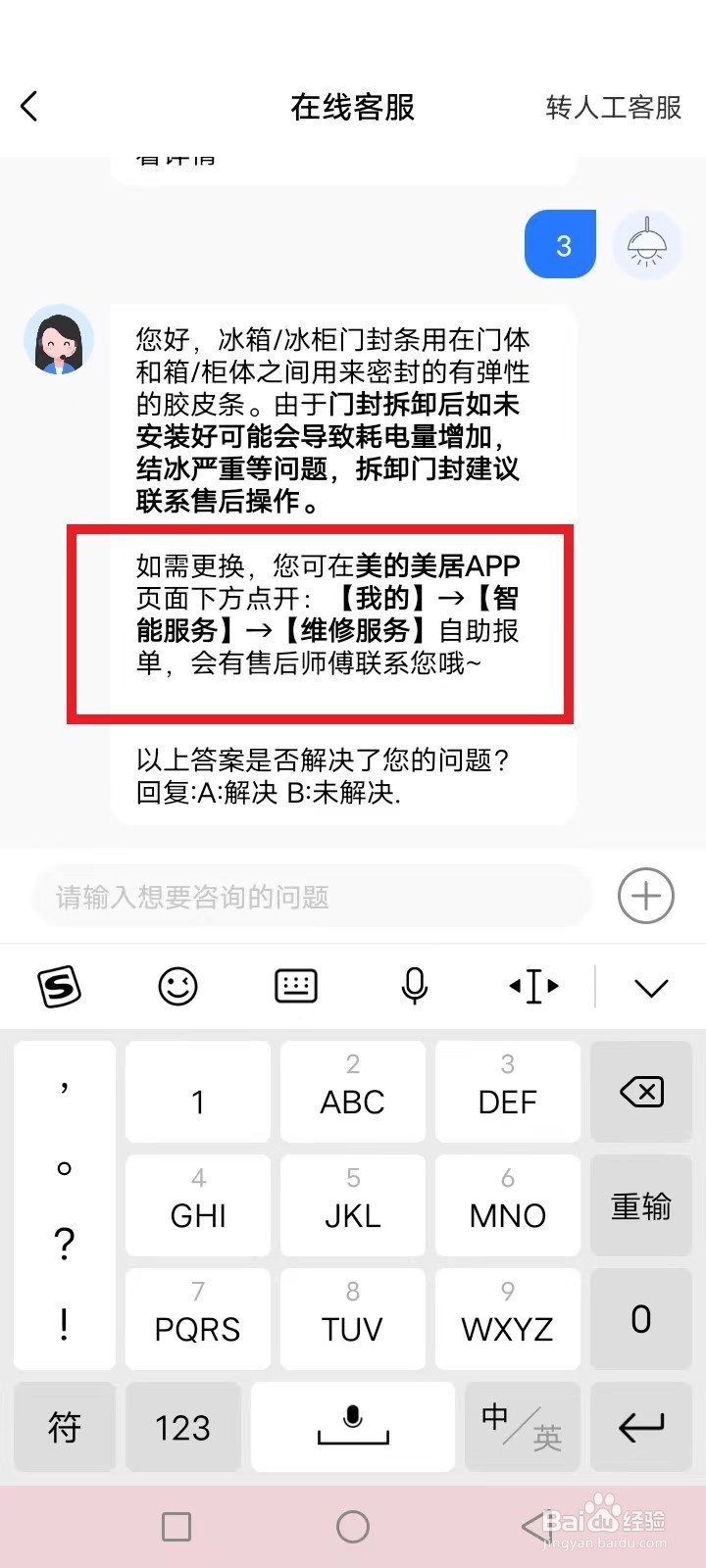
Task: Tap the backspace key icon
Action: click(640, 1091)
